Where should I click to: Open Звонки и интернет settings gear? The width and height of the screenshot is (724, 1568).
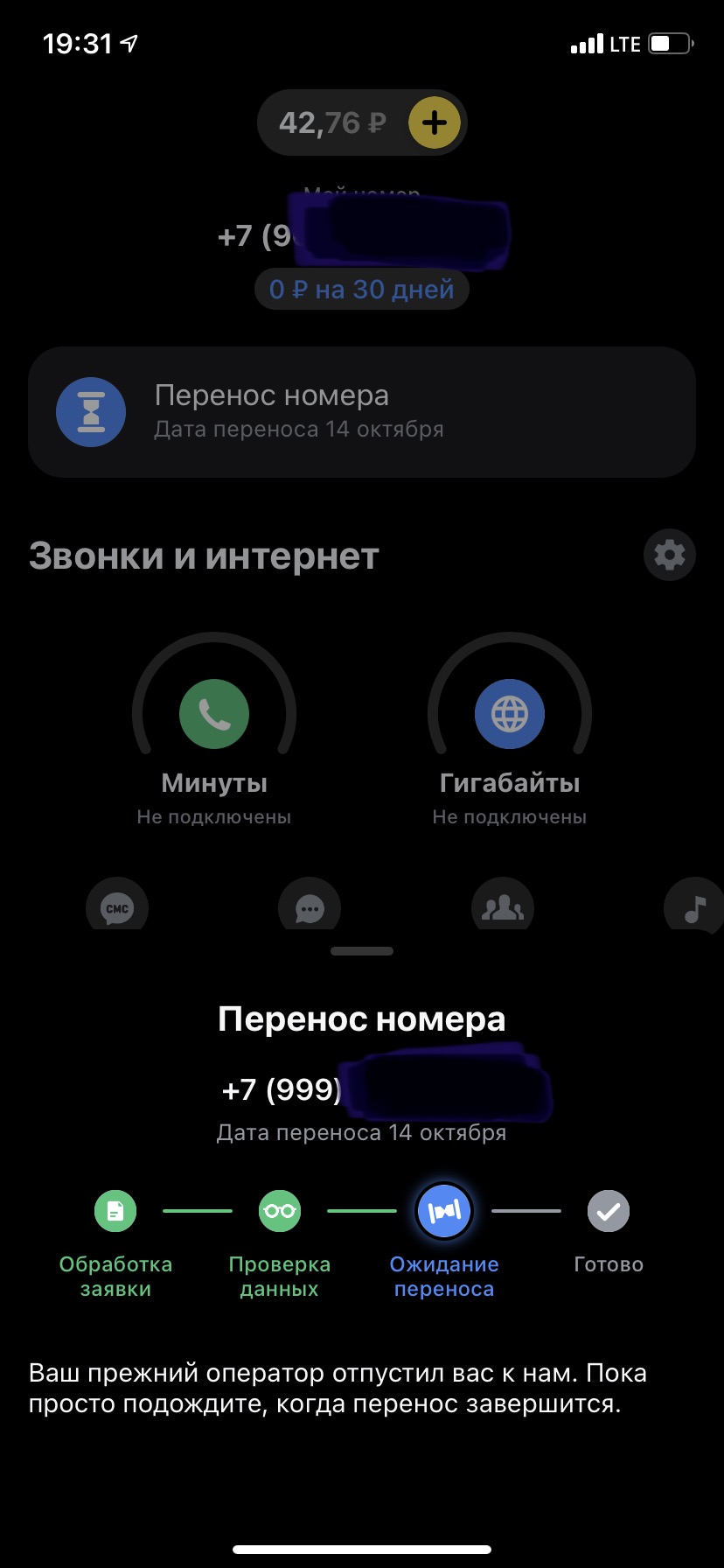670,555
